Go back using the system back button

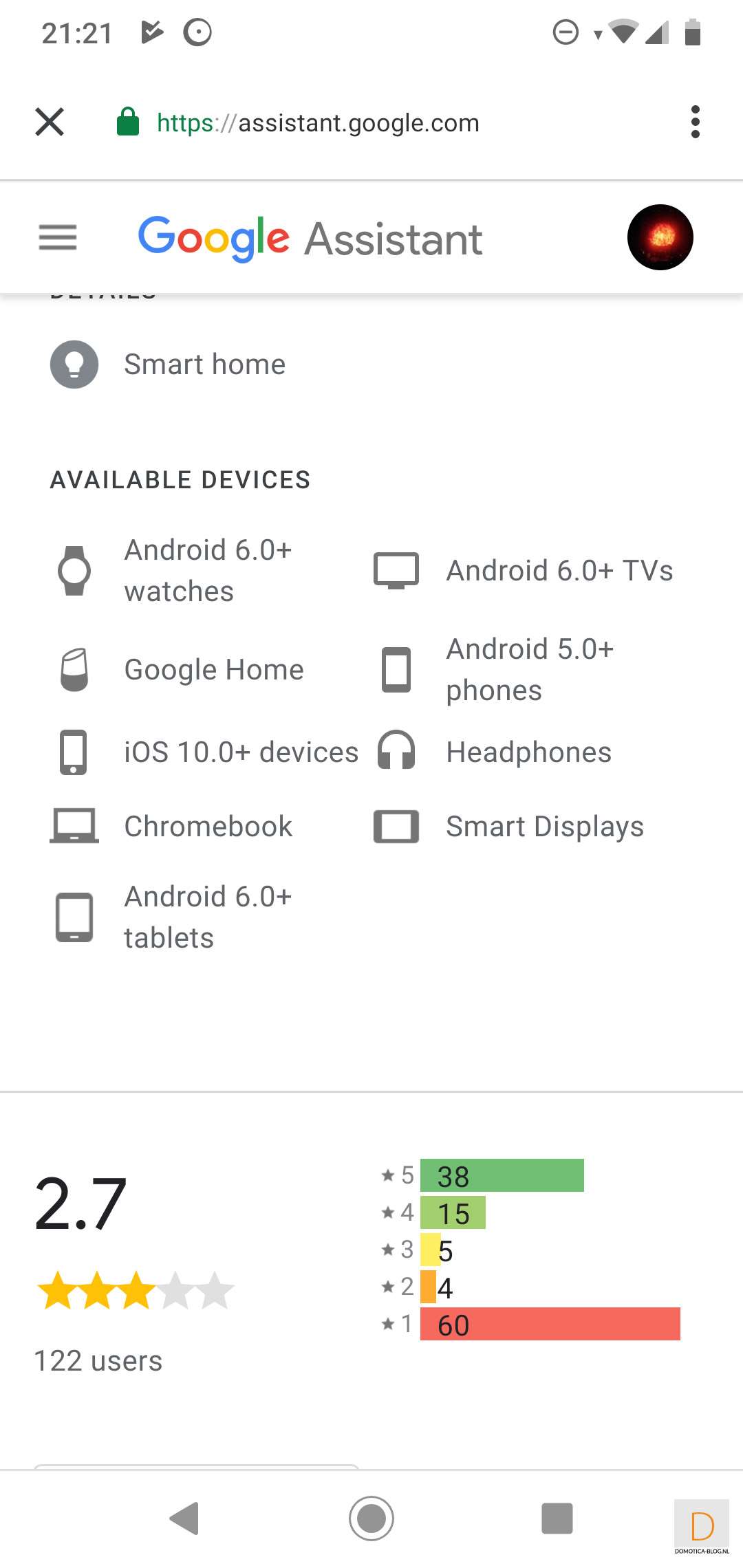(x=184, y=1518)
